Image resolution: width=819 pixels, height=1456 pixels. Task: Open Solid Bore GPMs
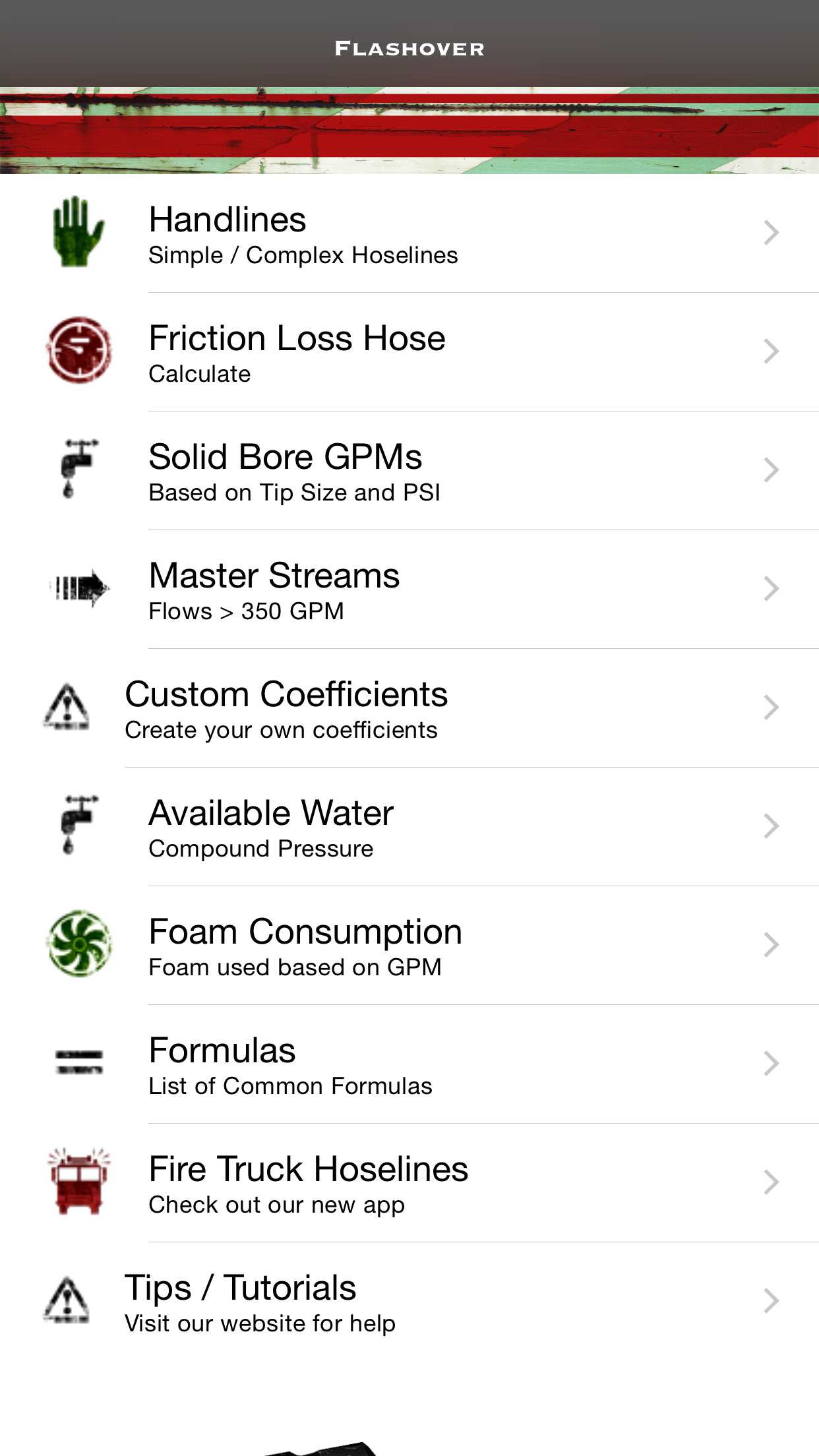click(409, 471)
